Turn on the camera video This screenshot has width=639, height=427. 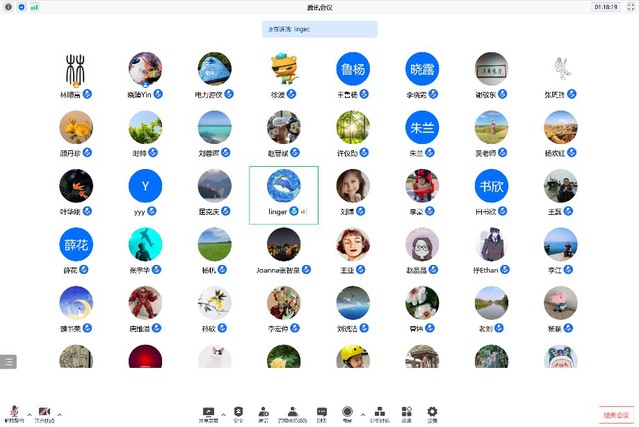(x=44, y=411)
